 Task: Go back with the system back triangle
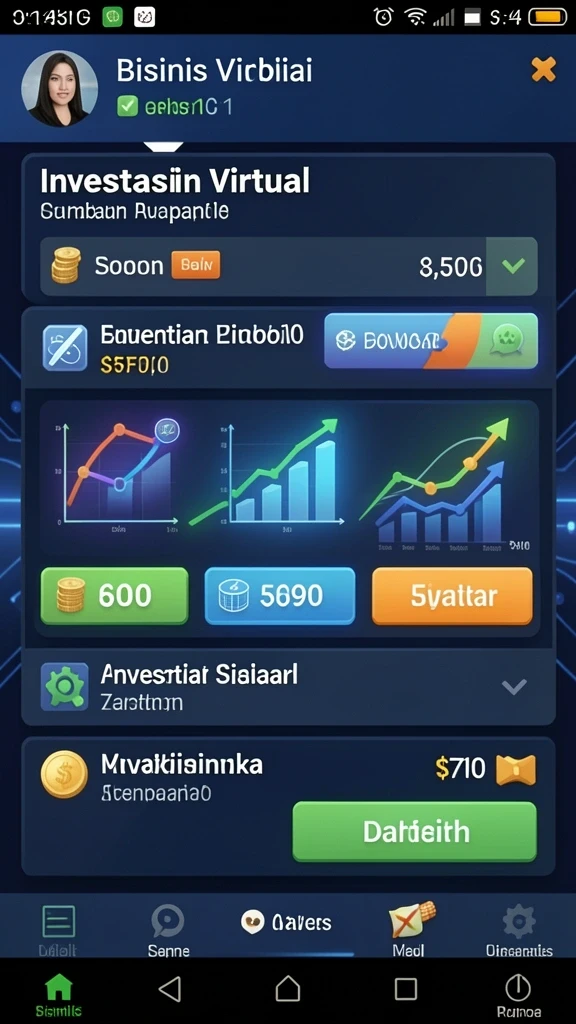point(170,989)
